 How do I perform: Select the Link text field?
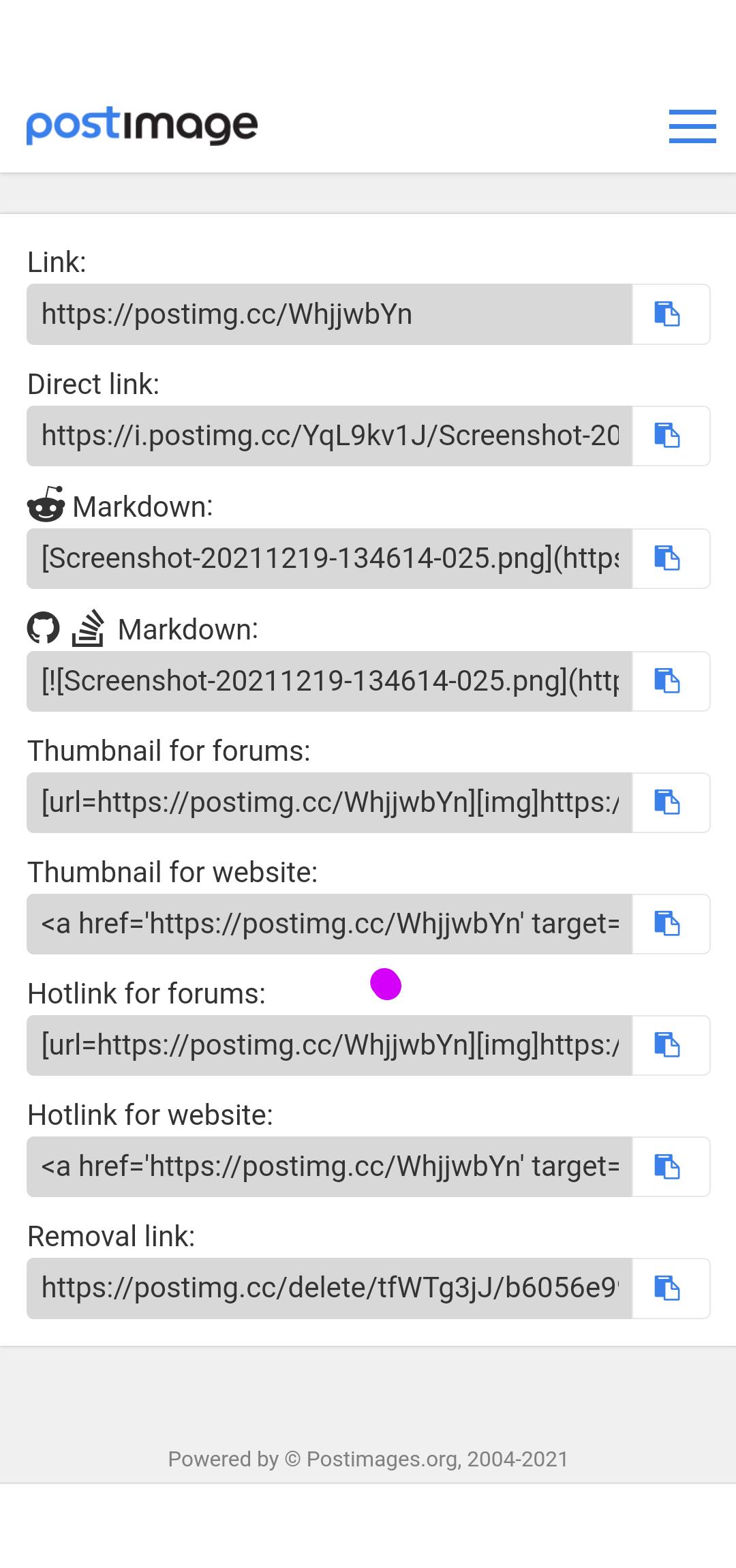[x=329, y=314]
